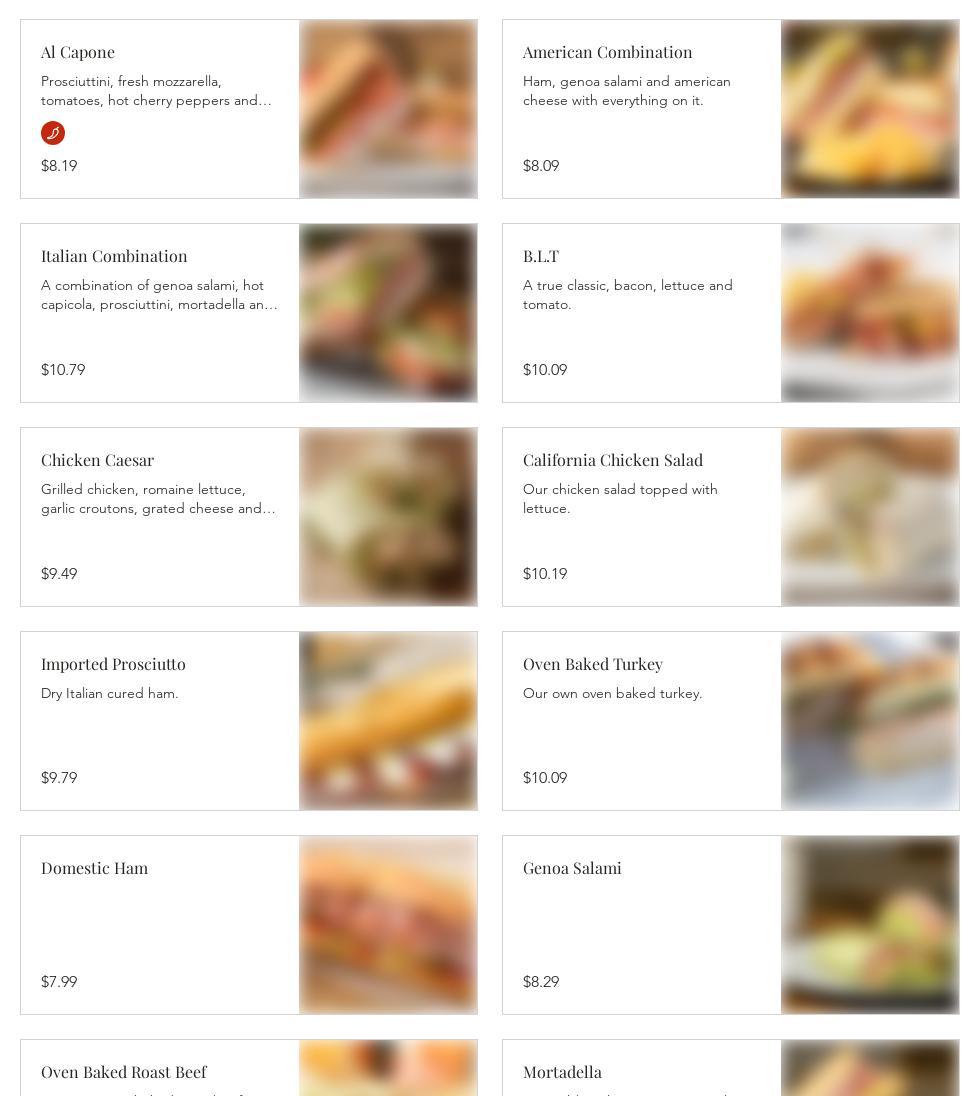View the Oven Baked Turkey card
The height and width of the screenshot is (1096, 965).
pos(592,664)
